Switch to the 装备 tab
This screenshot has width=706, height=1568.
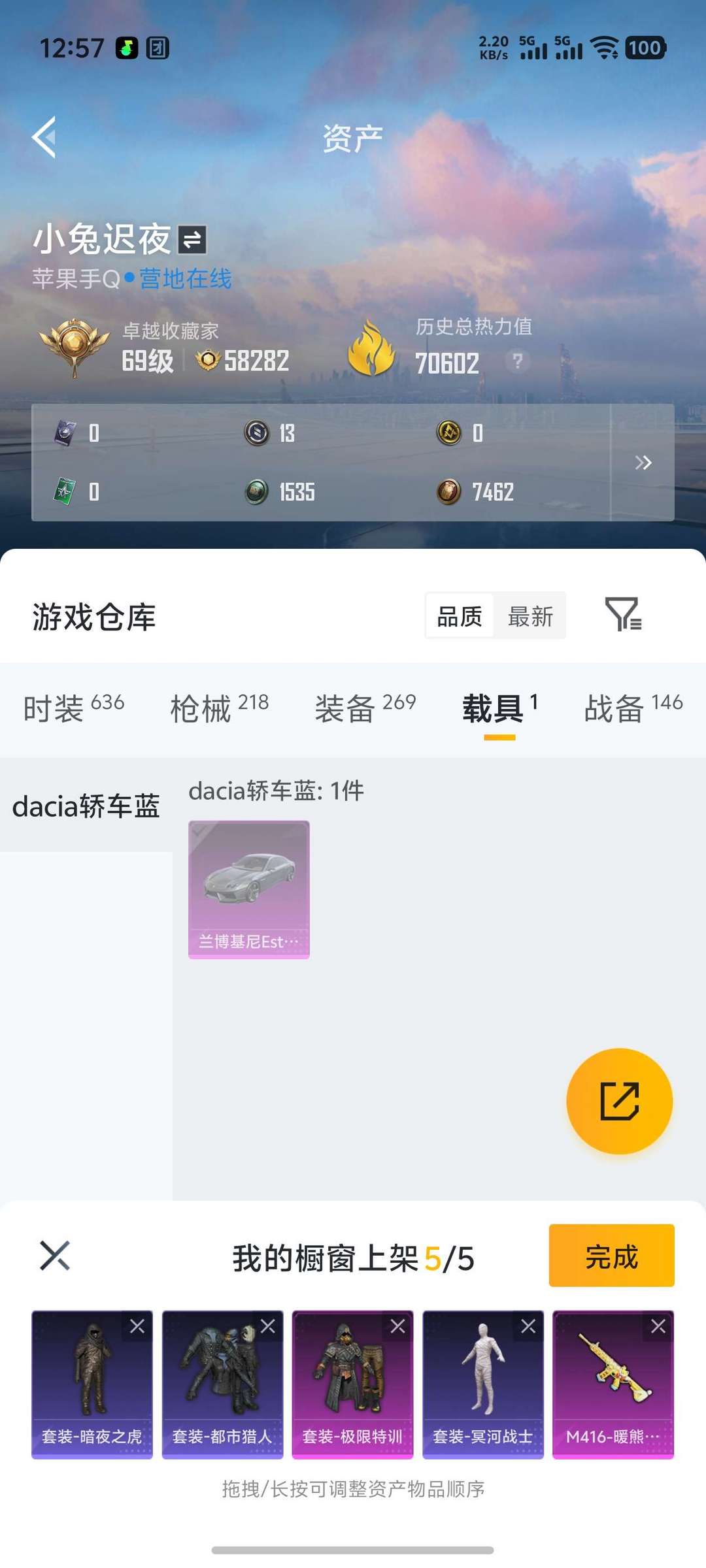click(x=365, y=708)
